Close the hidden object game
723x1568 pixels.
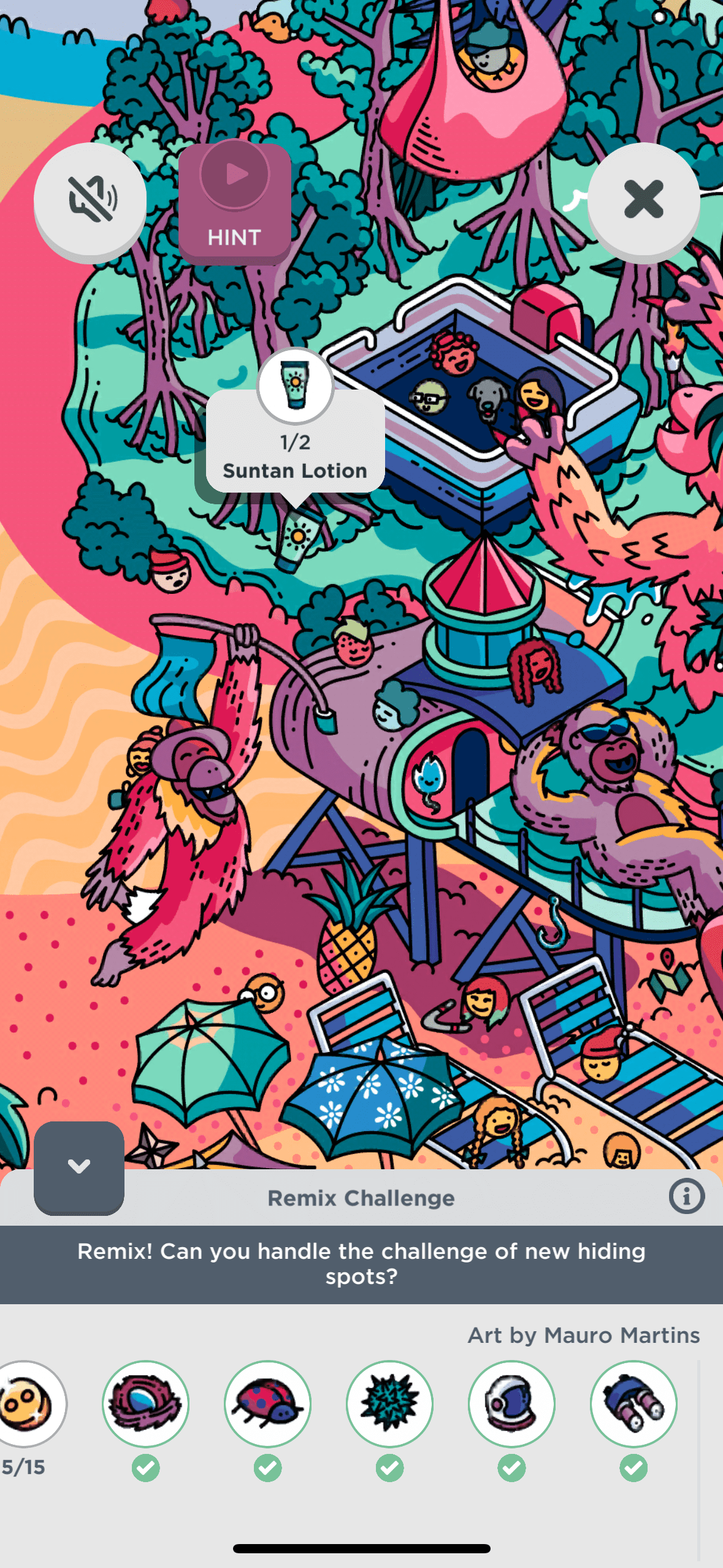643,199
